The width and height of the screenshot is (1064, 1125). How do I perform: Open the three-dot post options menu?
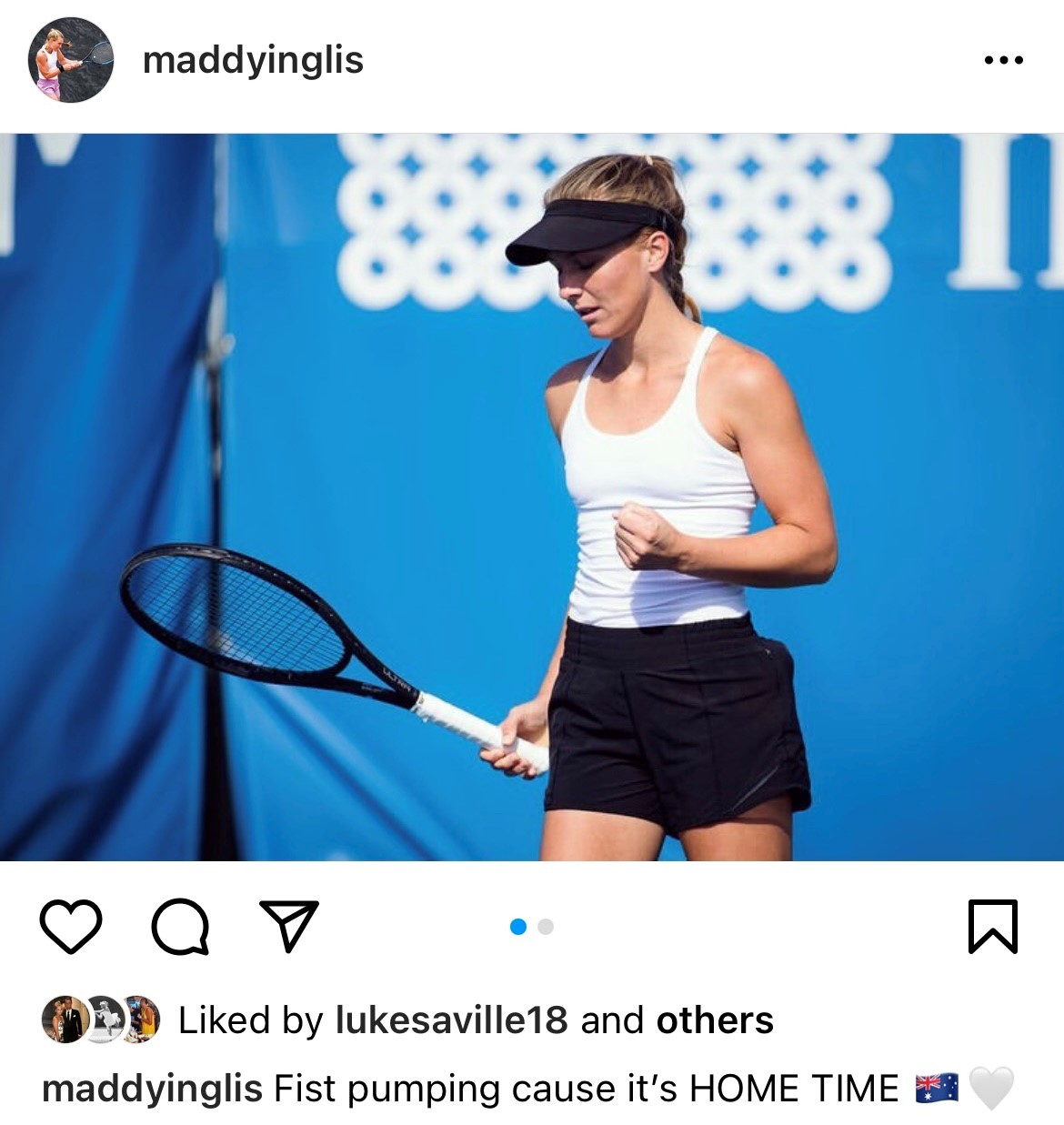click(1003, 60)
